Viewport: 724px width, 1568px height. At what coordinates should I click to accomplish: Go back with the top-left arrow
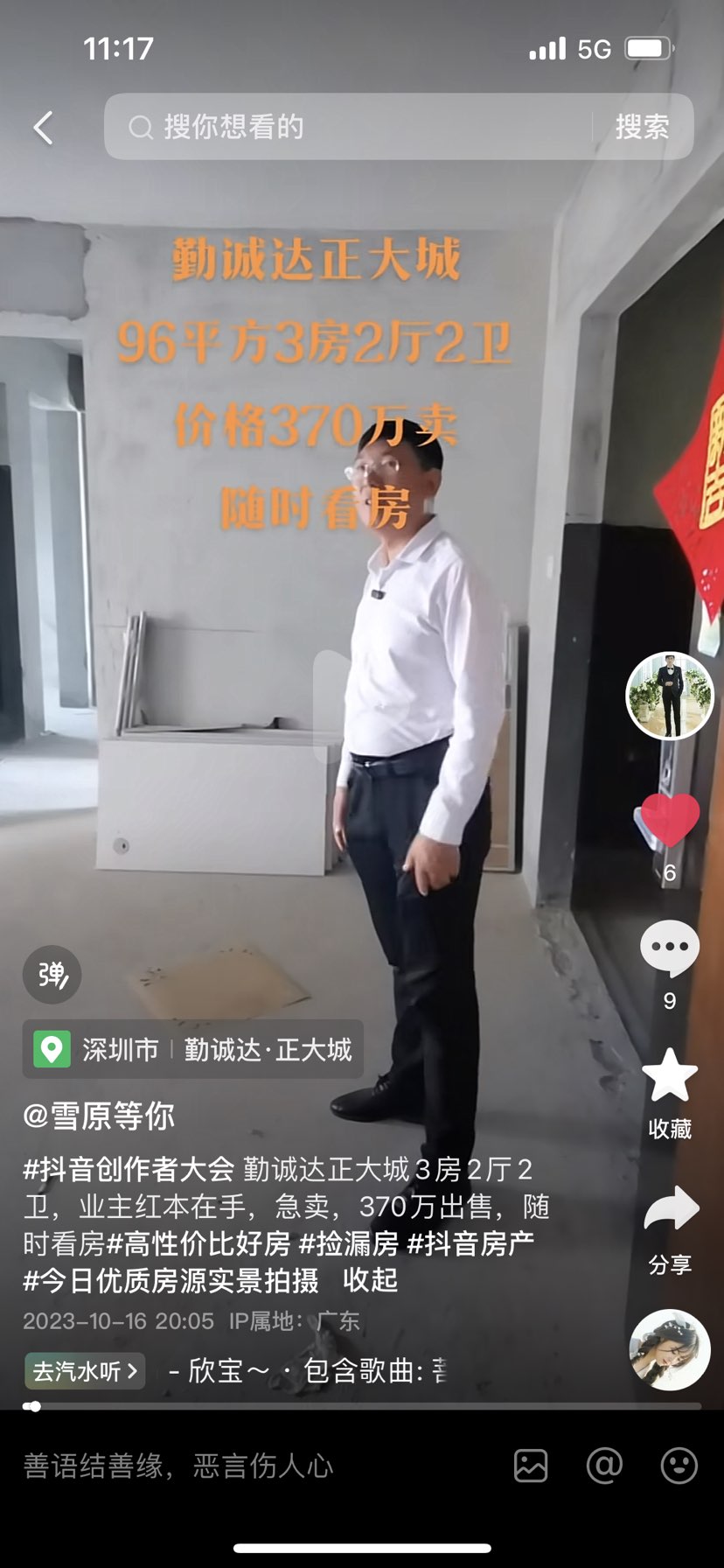pos(43,128)
